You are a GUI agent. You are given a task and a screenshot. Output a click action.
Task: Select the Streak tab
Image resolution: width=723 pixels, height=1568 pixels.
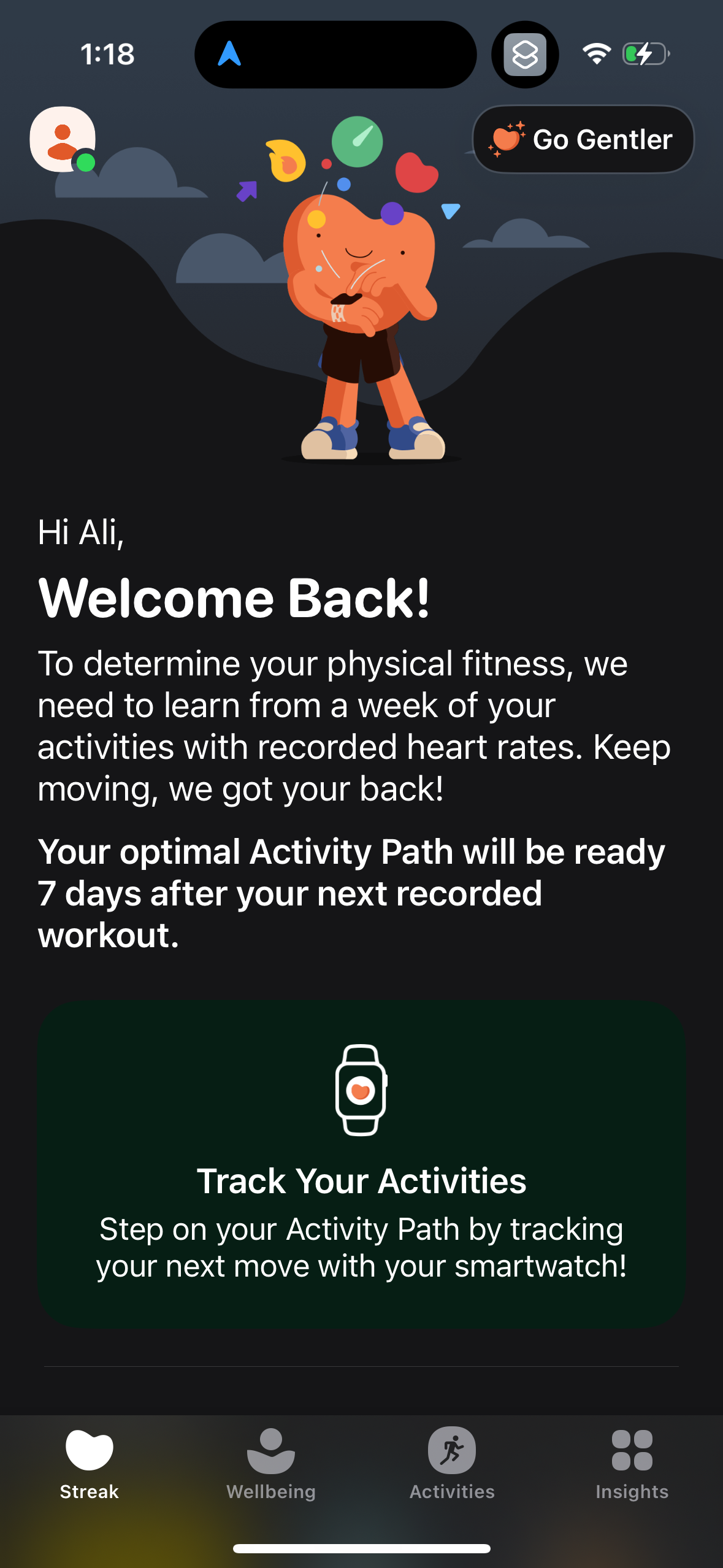90,1462
